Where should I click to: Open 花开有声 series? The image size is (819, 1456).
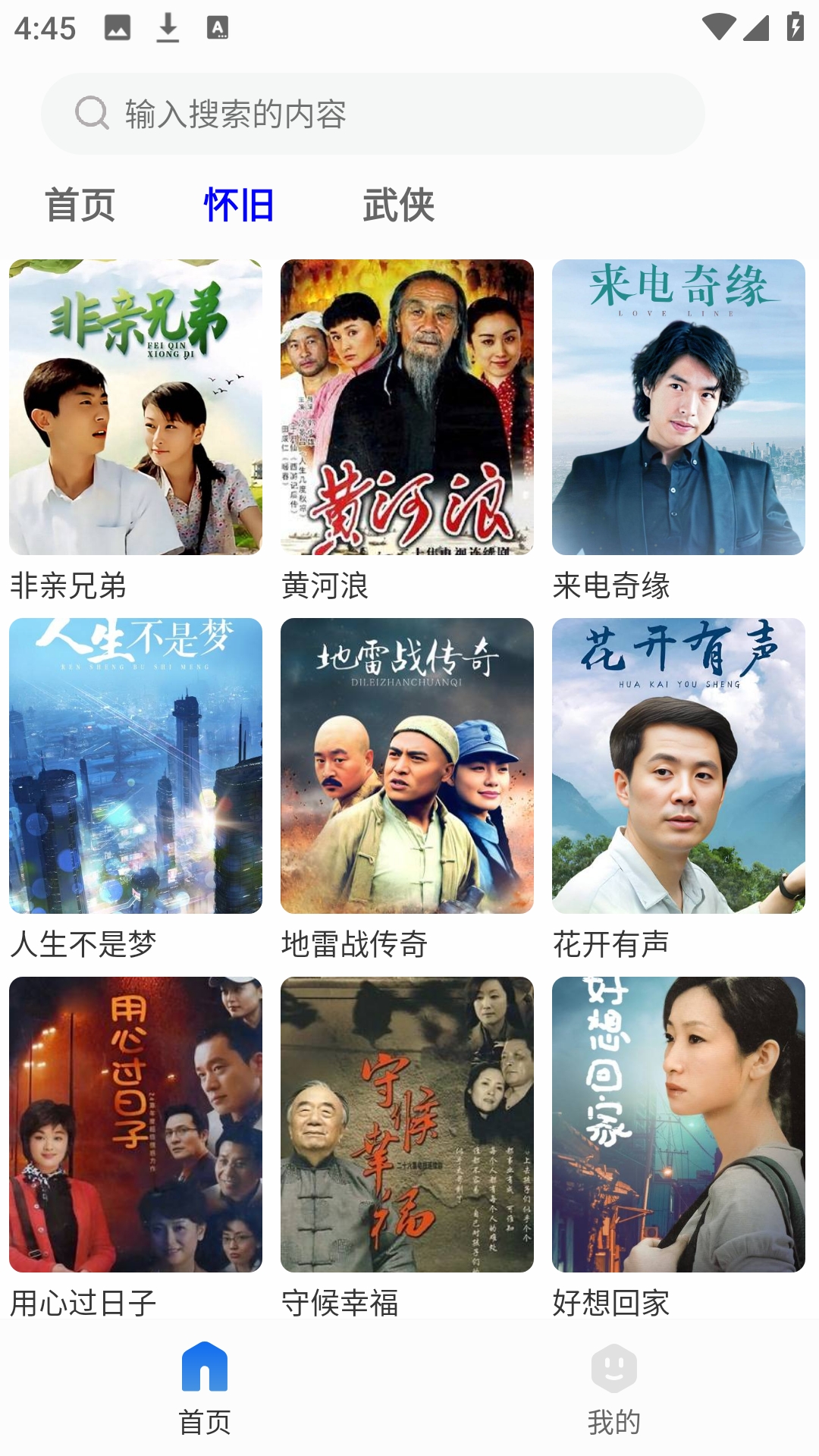click(679, 766)
